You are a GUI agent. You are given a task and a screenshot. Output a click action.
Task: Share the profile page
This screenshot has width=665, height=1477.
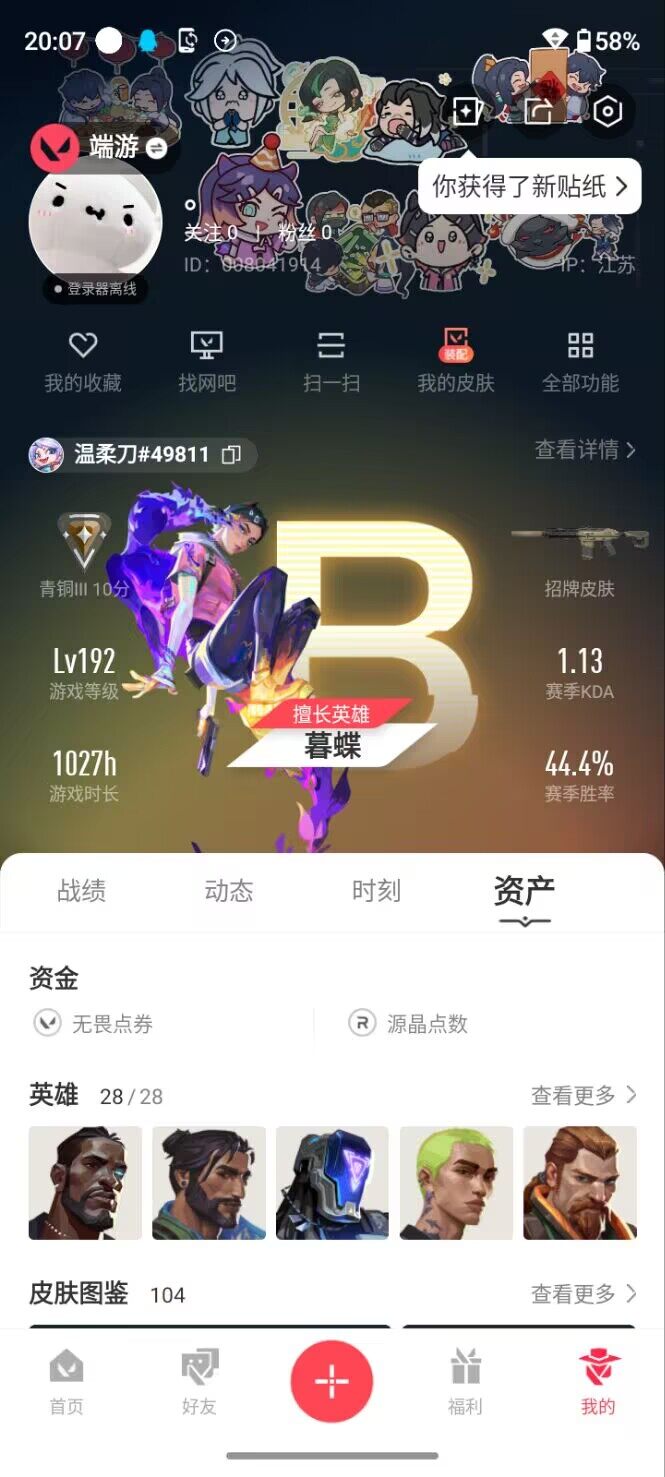[x=539, y=112]
